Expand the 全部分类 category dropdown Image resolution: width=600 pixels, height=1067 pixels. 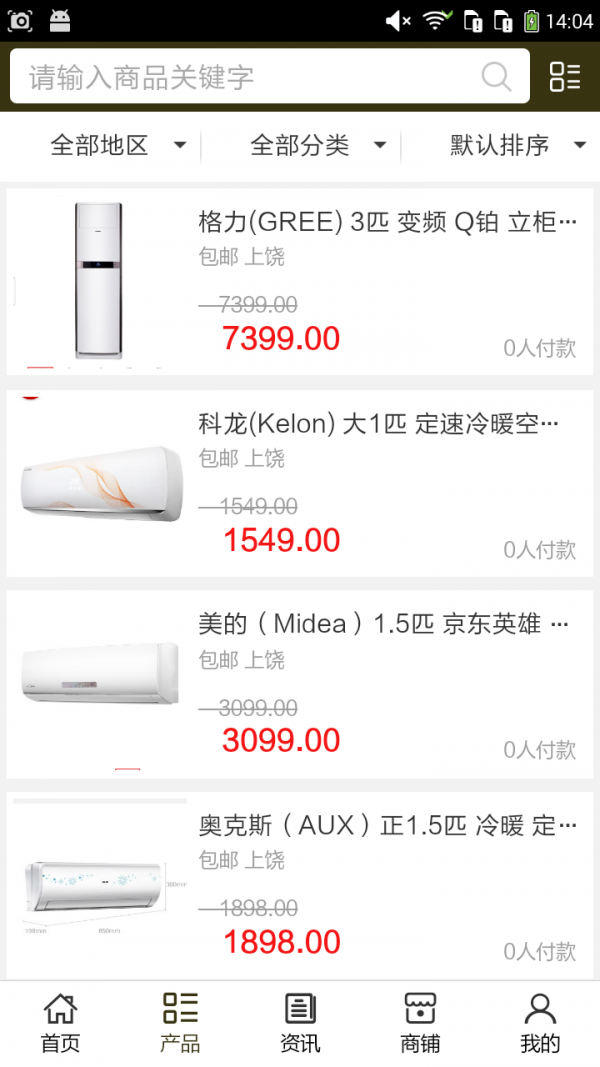[x=317, y=146]
